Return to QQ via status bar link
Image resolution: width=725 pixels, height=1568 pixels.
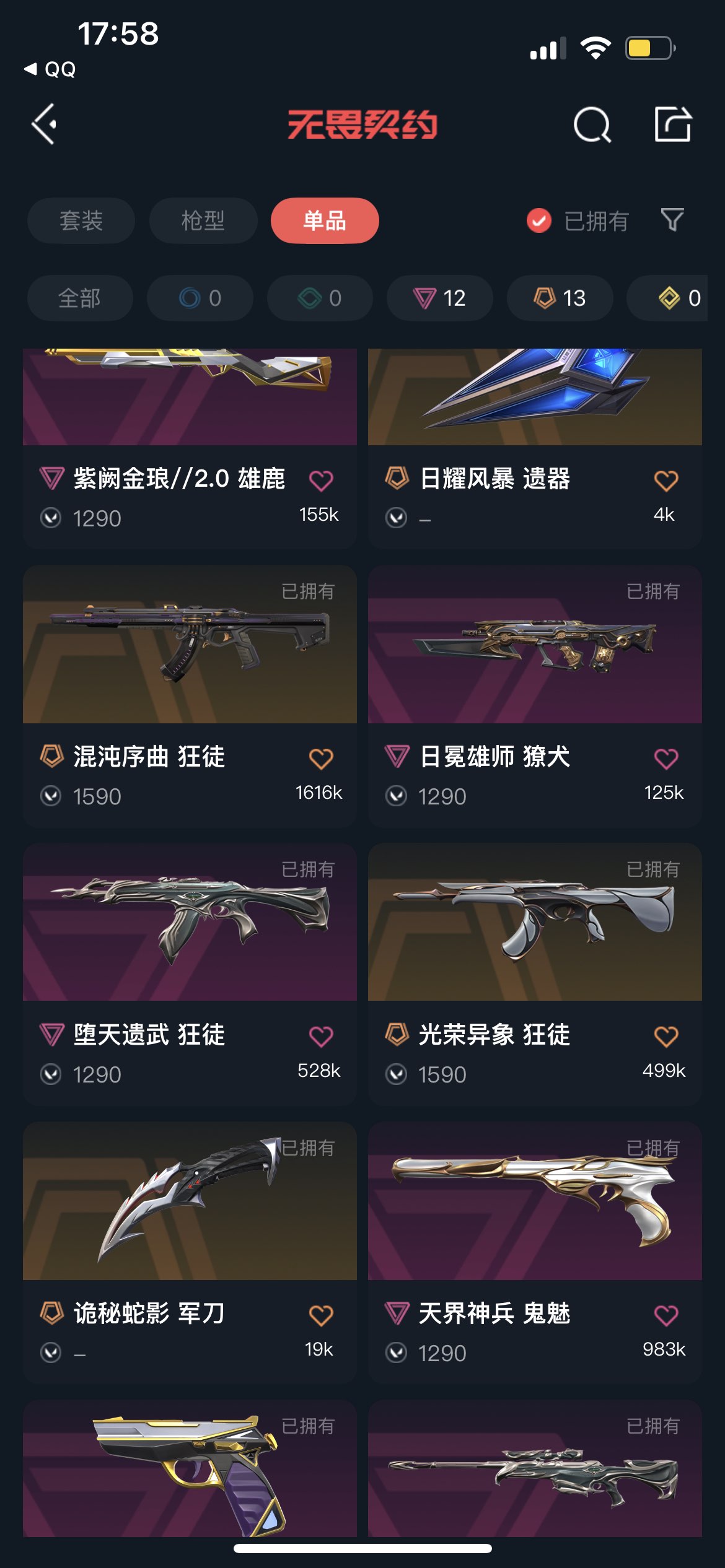coord(50,69)
